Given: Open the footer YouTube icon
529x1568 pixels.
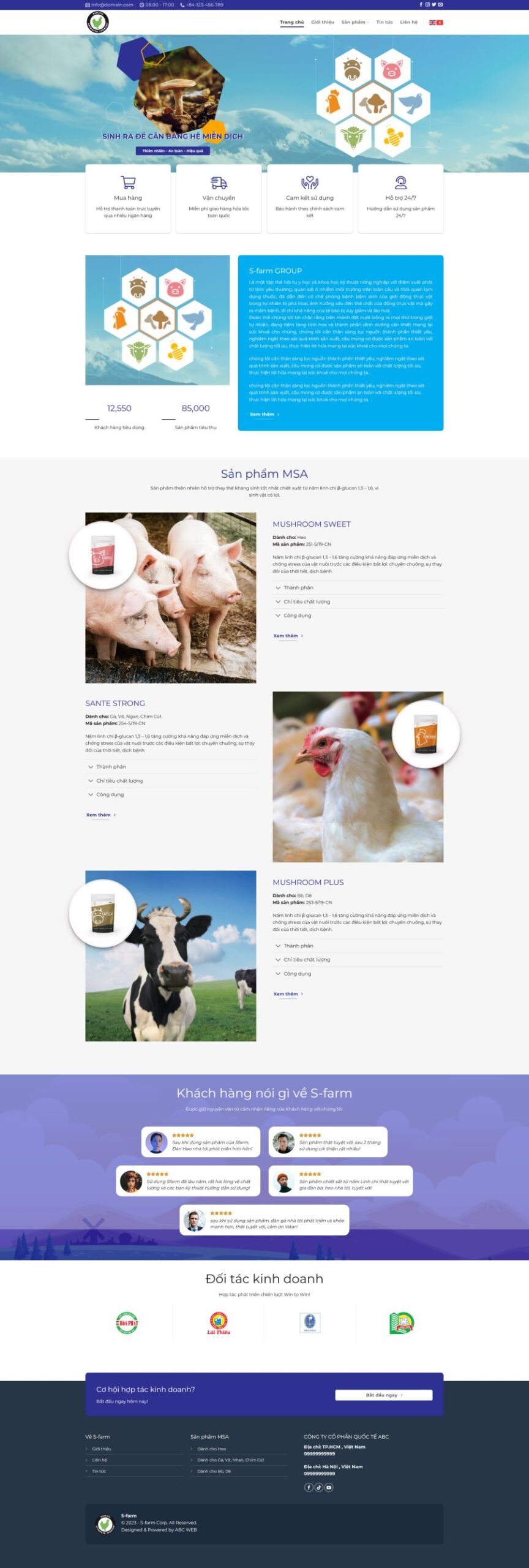Looking at the screenshot, I should pyautogui.click(x=329, y=1487).
